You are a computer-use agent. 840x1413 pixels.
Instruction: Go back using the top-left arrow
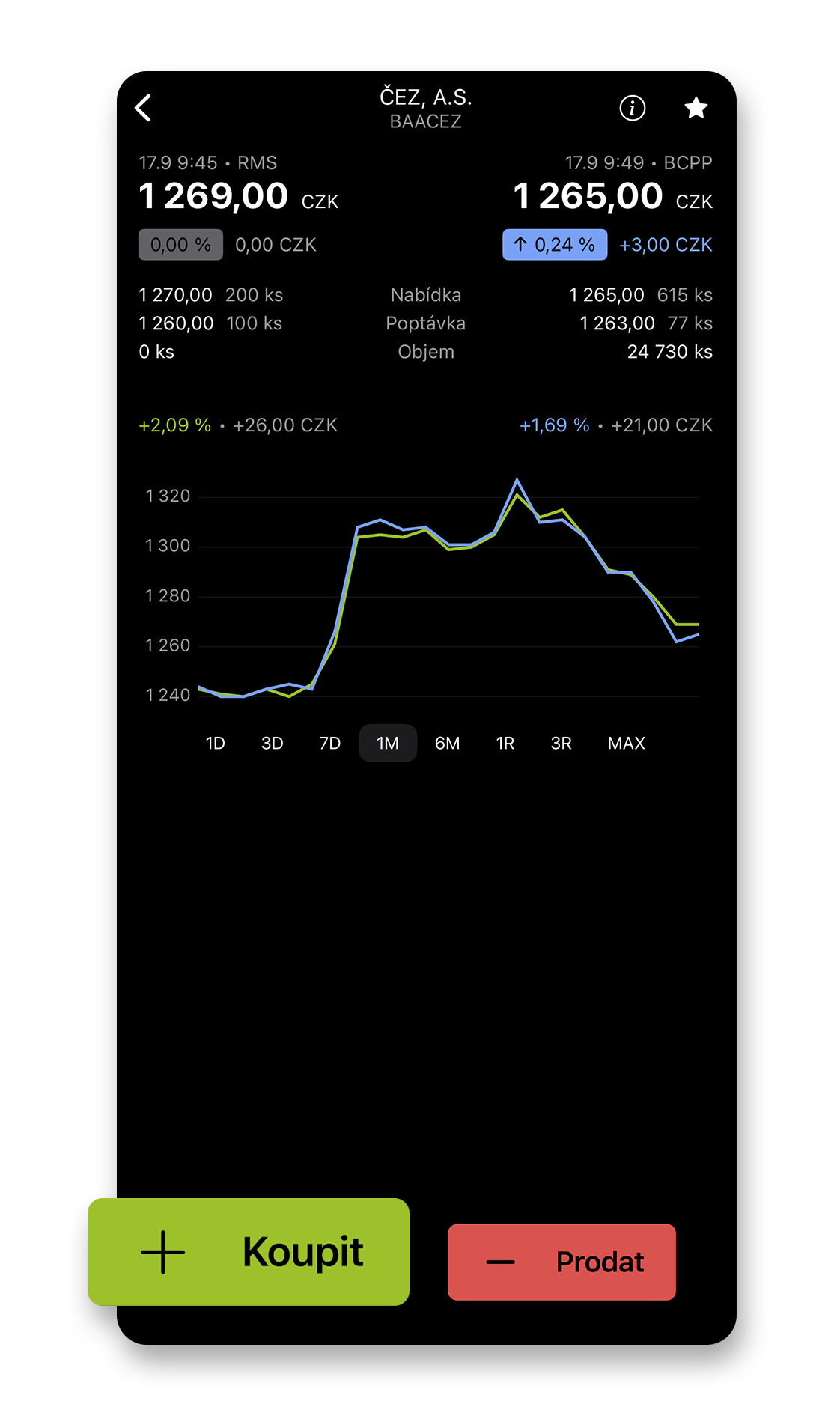coord(143,108)
